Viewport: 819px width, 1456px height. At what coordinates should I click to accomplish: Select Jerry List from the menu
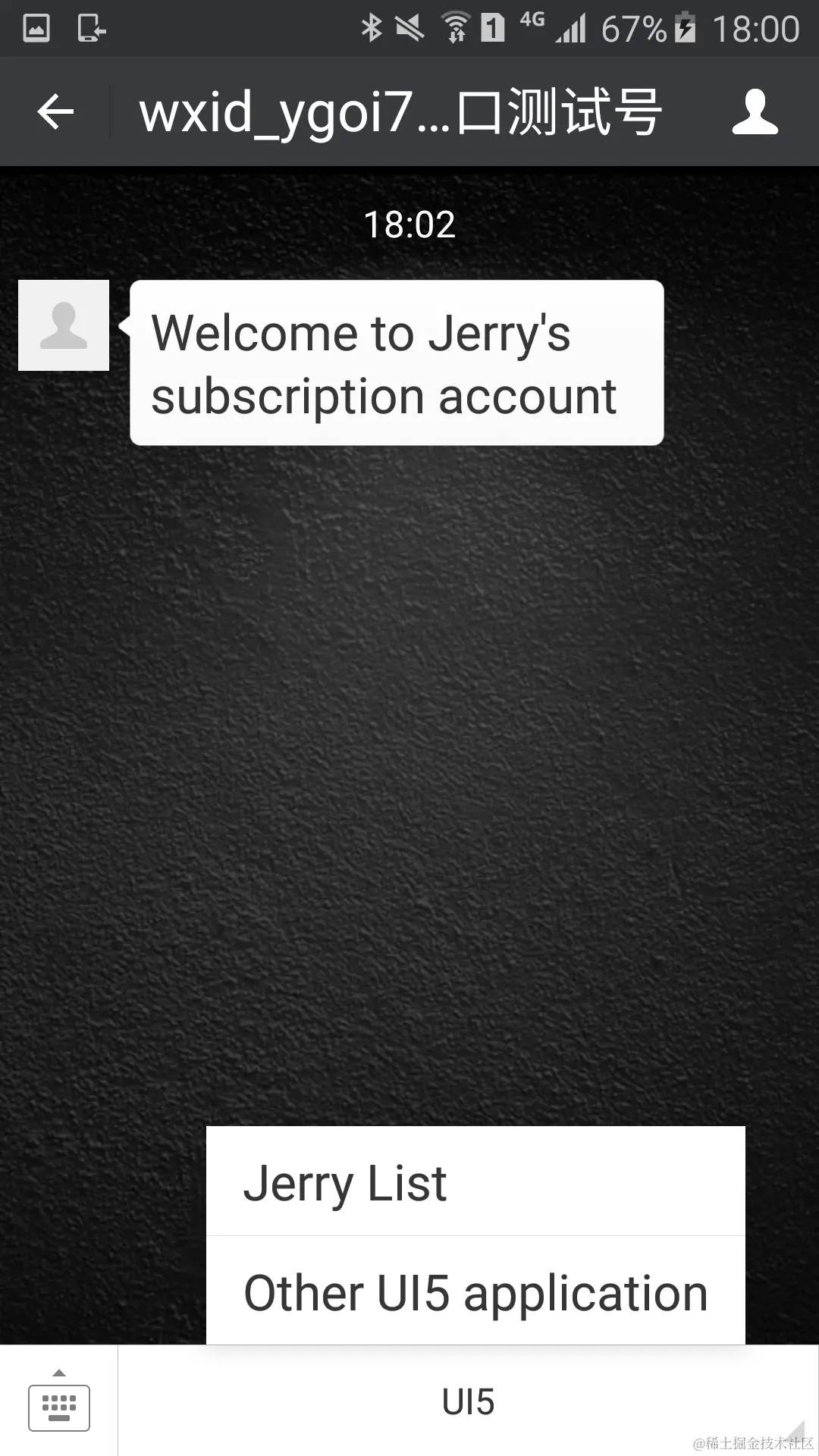tap(475, 1182)
